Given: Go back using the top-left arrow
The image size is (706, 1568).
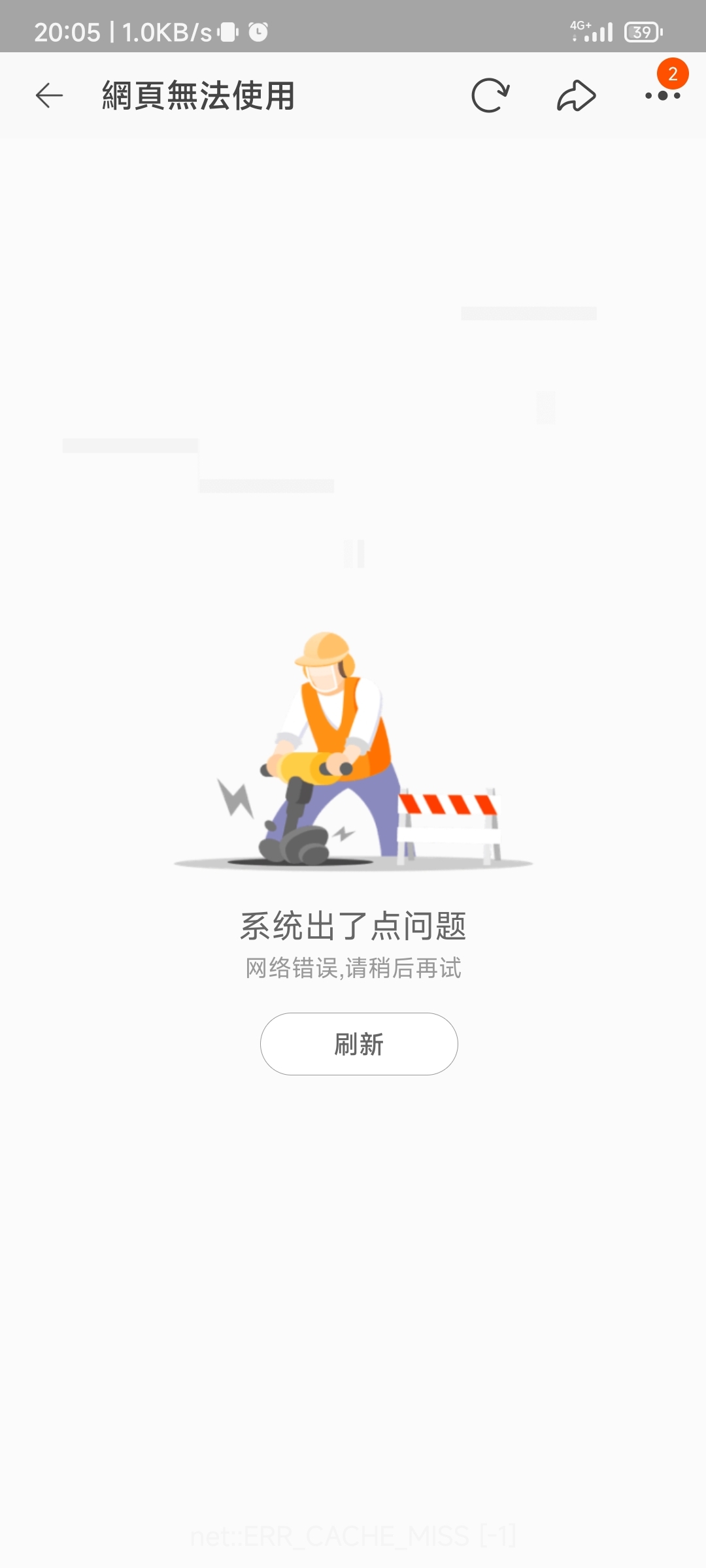Looking at the screenshot, I should 49,95.
